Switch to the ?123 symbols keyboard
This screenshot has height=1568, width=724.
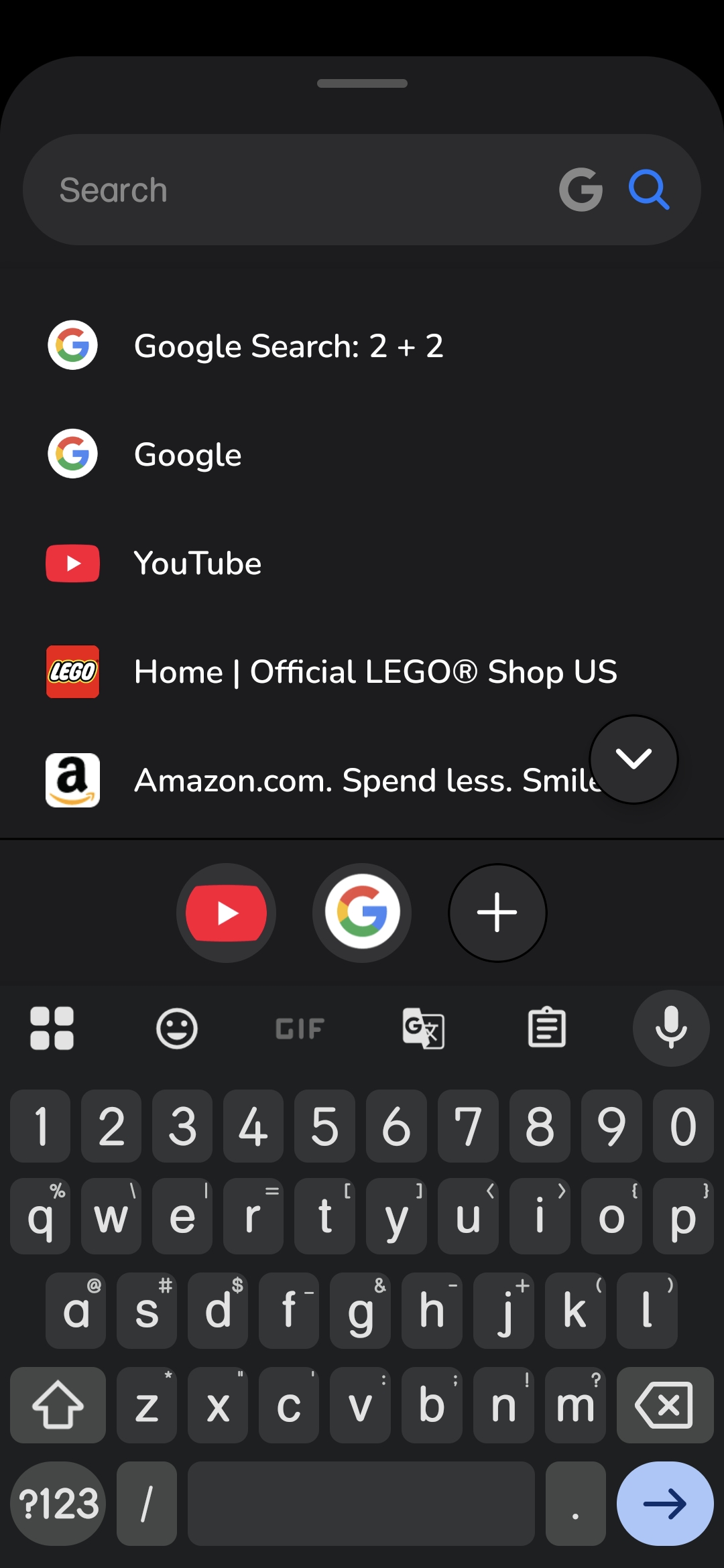(x=58, y=1504)
